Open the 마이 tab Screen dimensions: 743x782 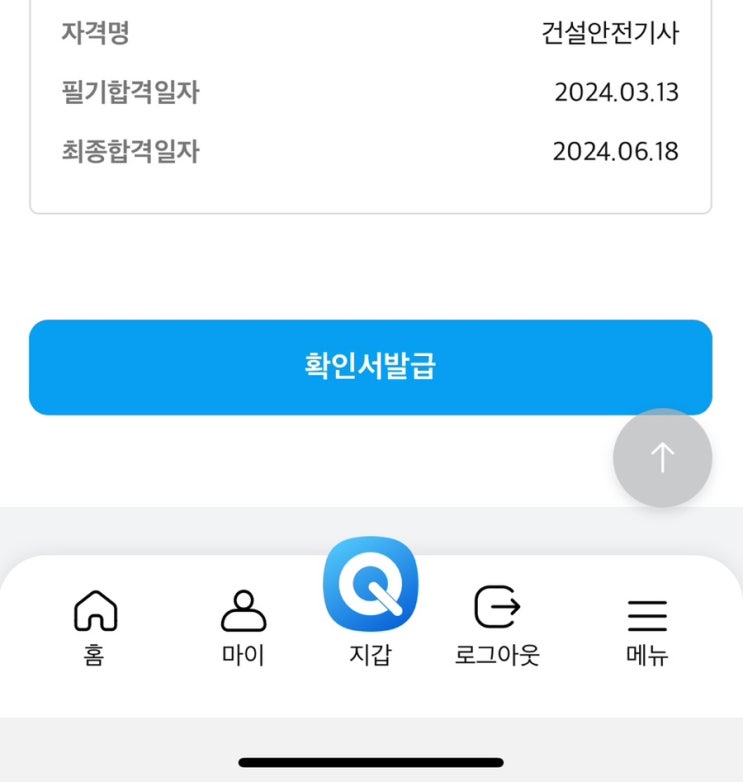click(243, 628)
